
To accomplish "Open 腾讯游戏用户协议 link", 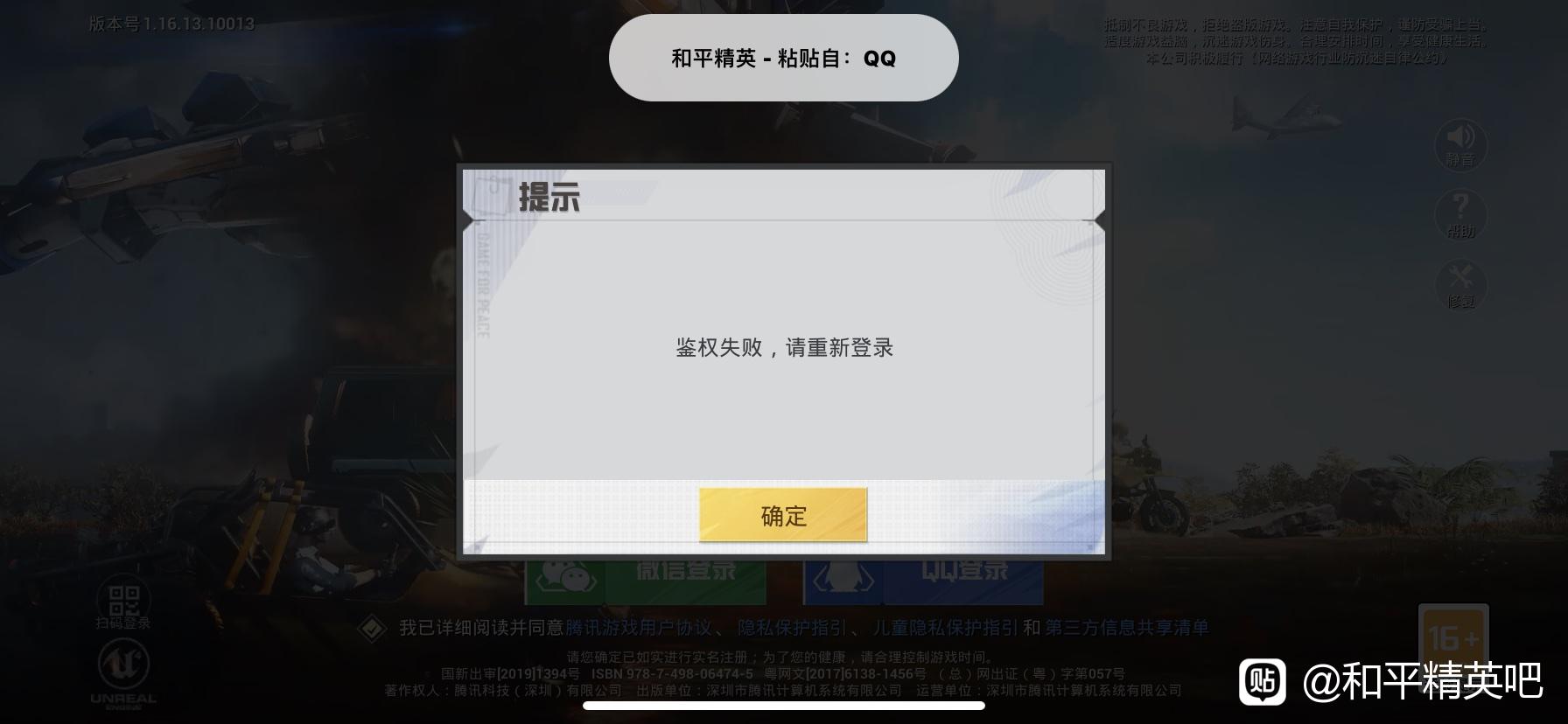I will click(x=639, y=628).
